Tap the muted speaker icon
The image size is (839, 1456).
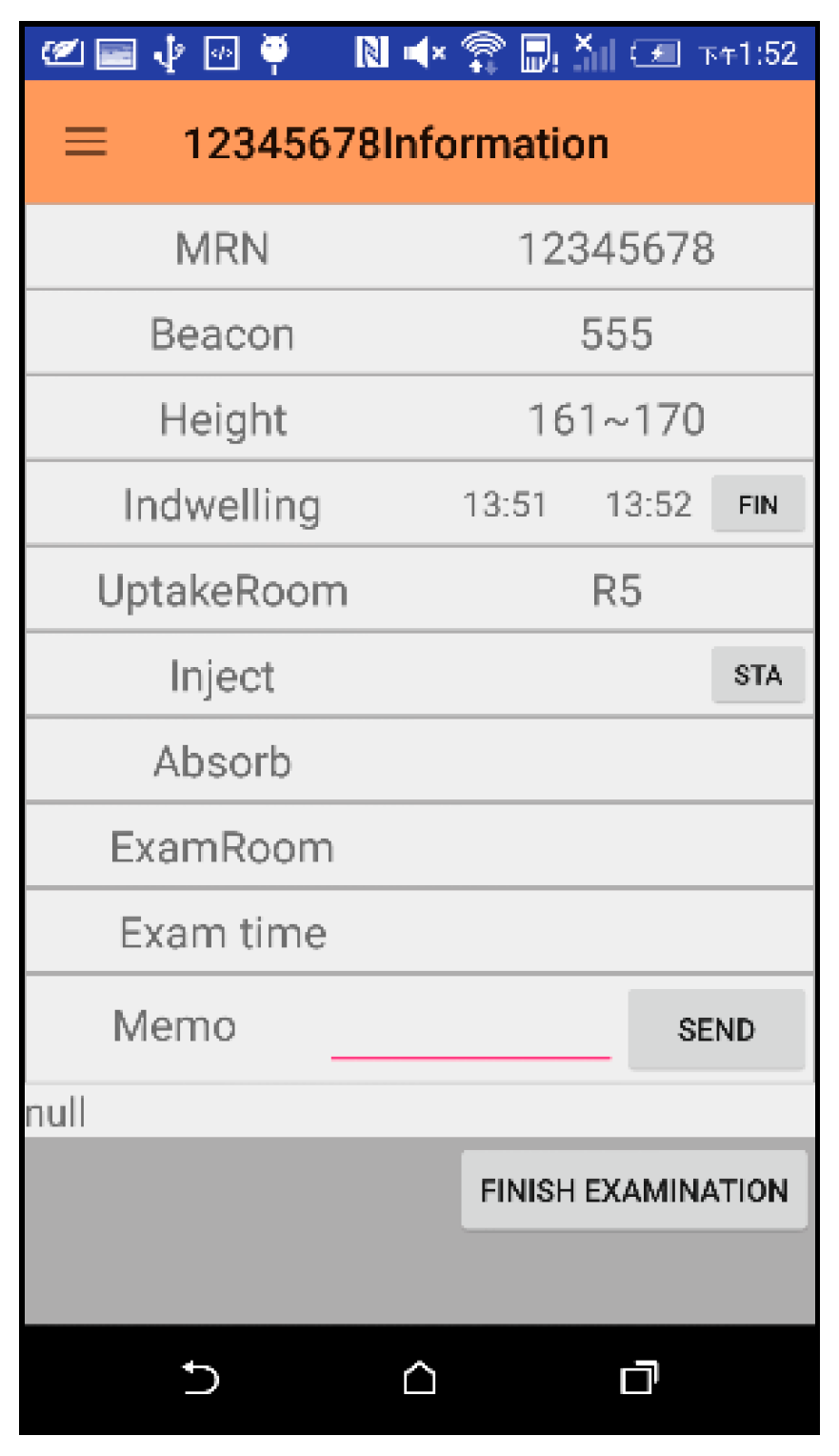point(422,54)
